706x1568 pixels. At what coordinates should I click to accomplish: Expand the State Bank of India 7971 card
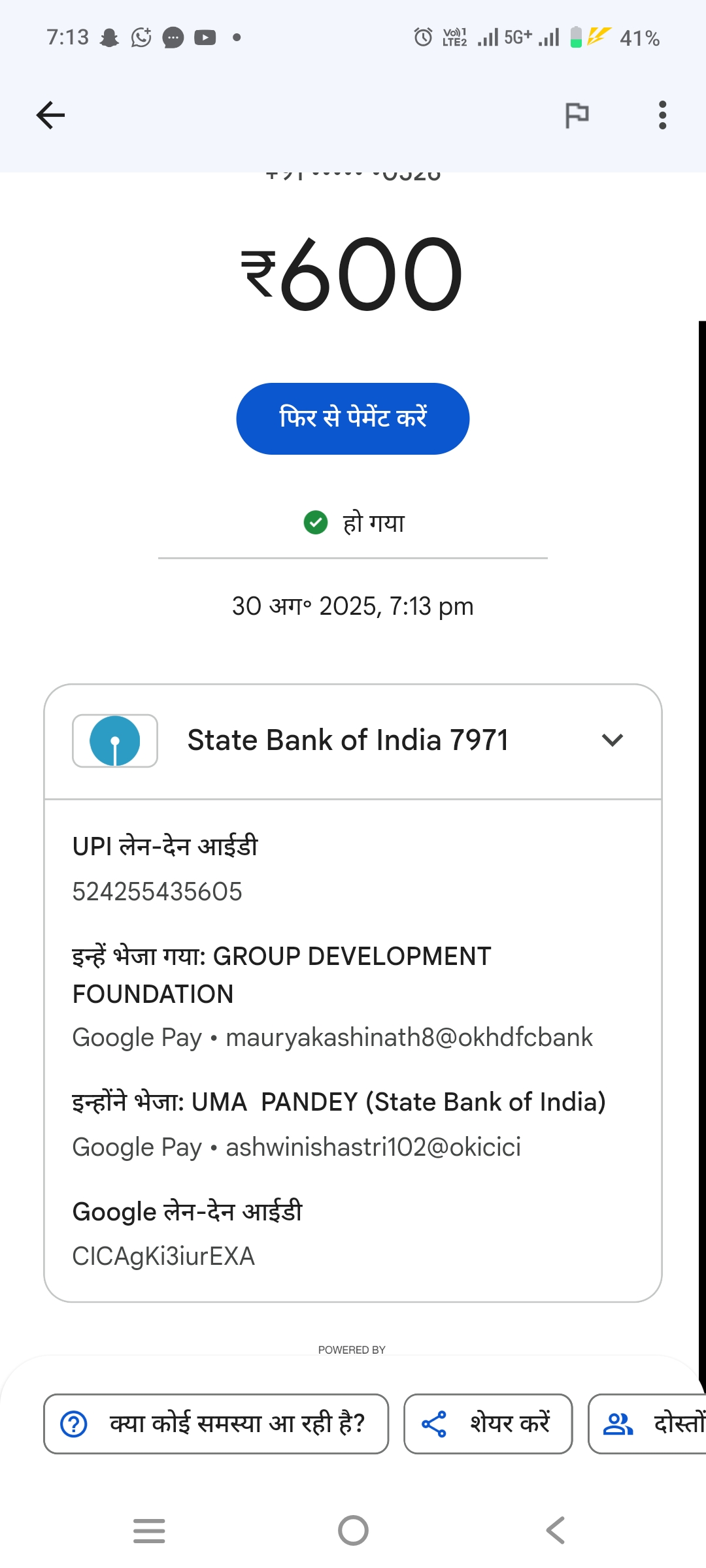(x=612, y=740)
